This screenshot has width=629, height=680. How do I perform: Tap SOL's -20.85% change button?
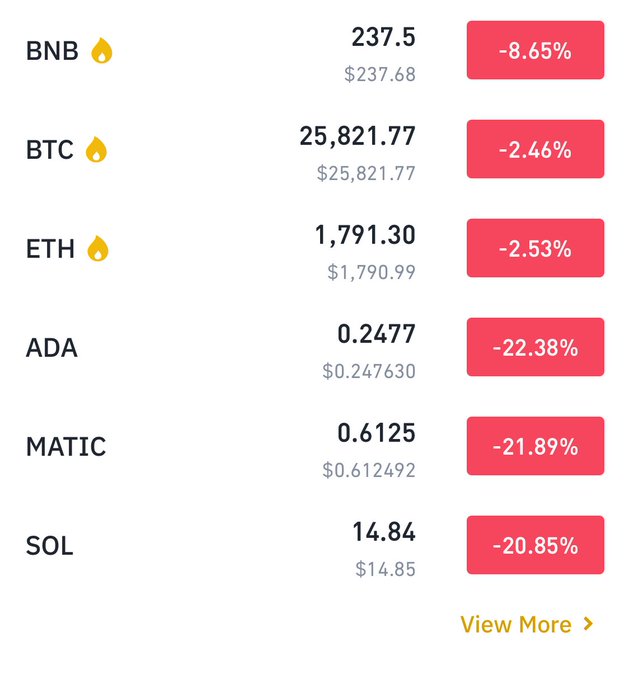[535, 546]
